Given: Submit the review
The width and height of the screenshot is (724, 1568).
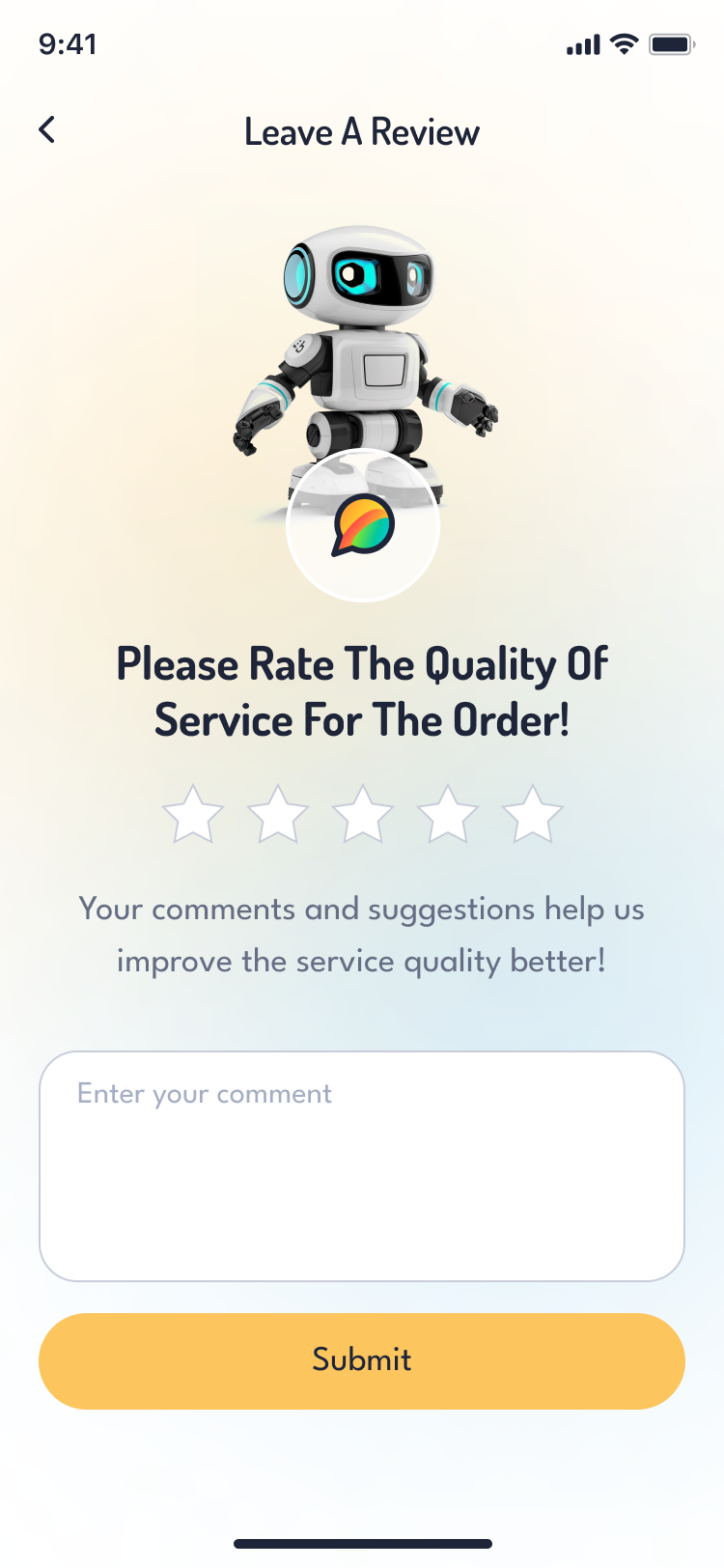Looking at the screenshot, I should point(362,1360).
